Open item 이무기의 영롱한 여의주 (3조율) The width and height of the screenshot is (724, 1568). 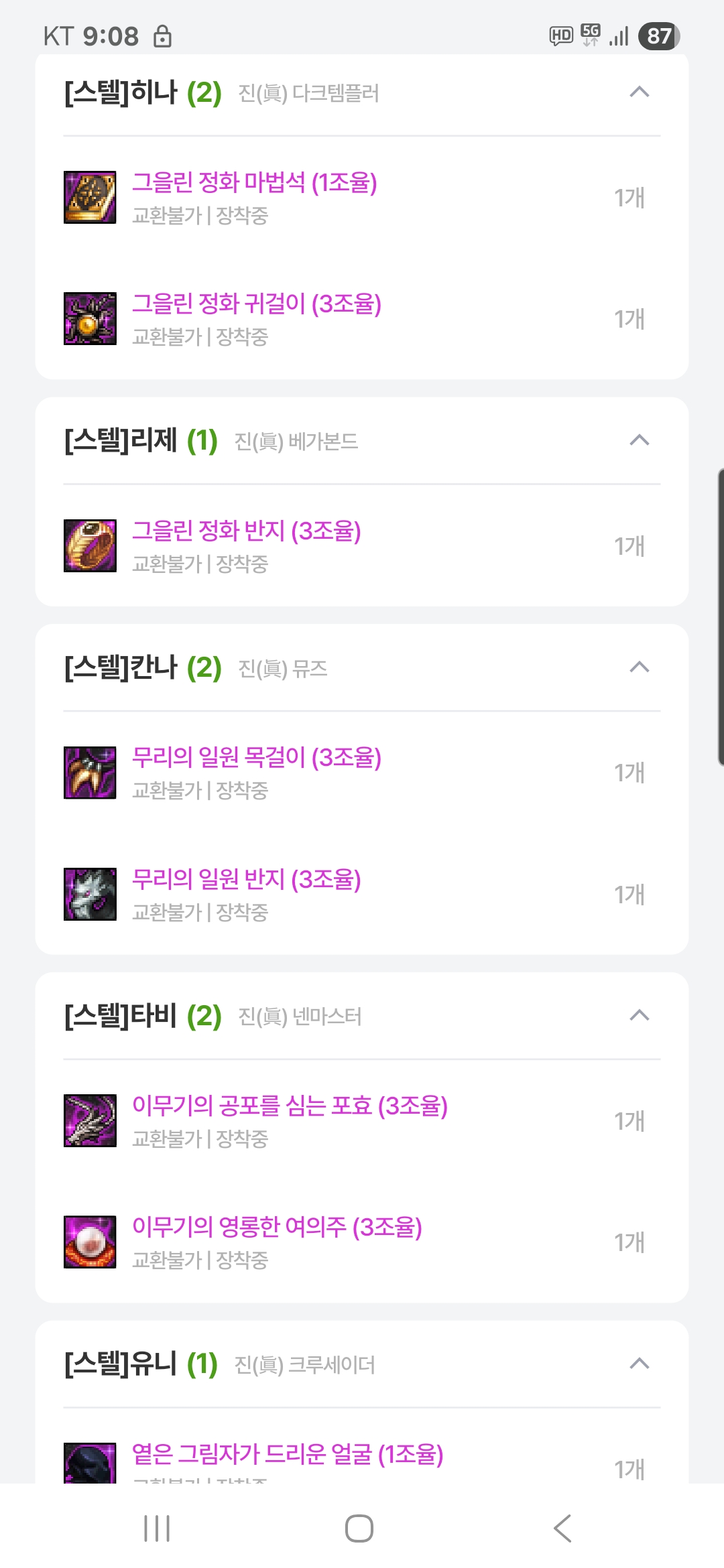point(276,1228)
